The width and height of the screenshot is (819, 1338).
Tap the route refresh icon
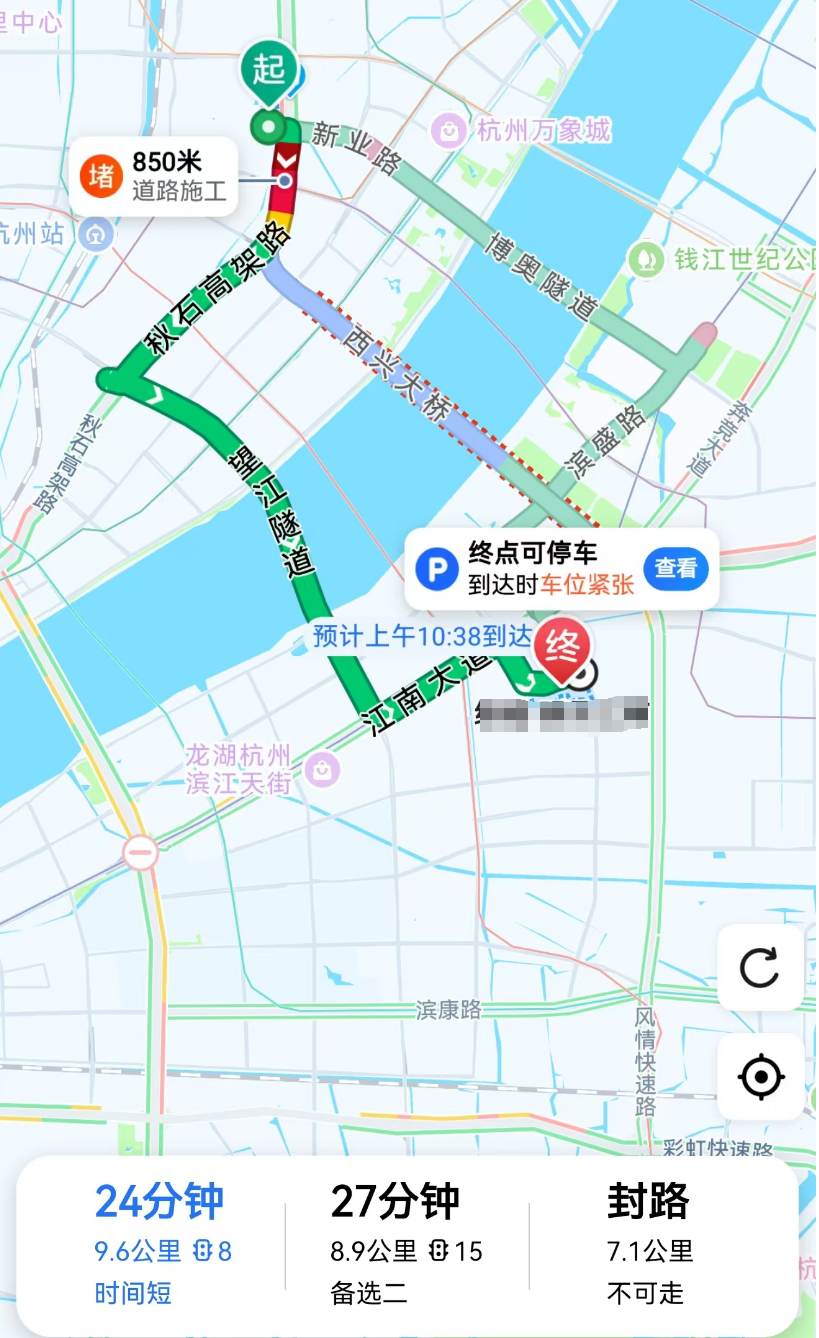(761, 968)
